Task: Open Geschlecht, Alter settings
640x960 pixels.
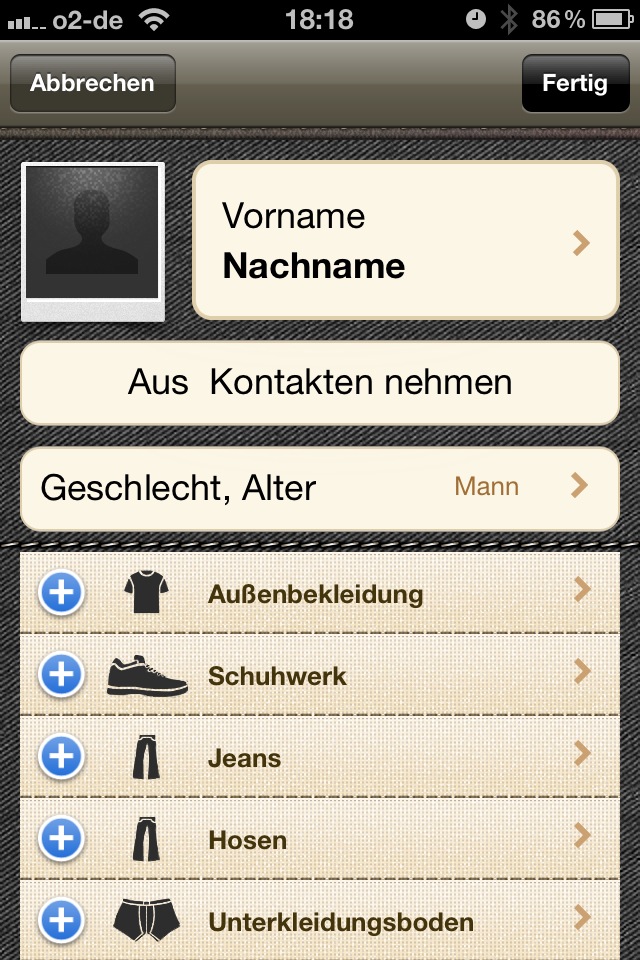Action: (x=320, y=488)
